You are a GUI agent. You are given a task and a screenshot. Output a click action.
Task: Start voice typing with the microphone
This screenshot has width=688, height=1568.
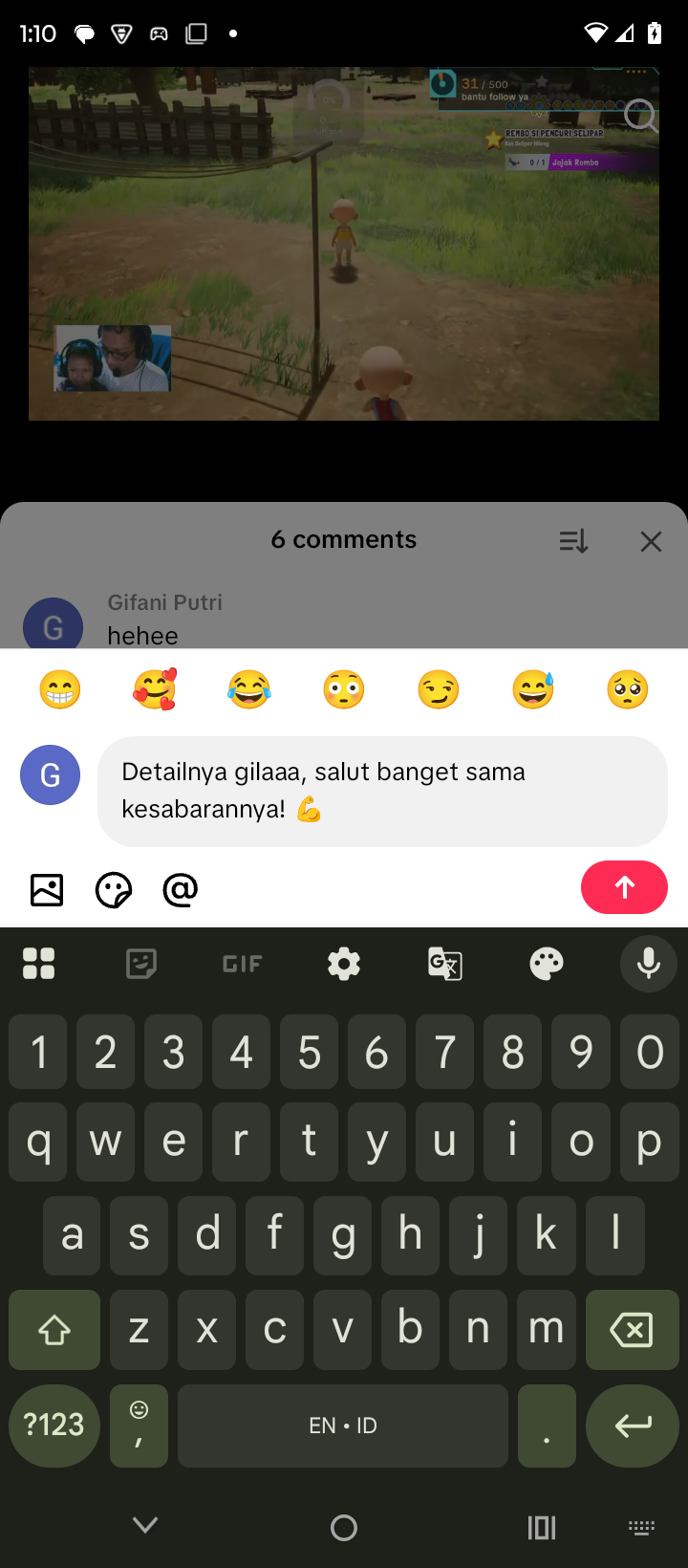click(649, 964)
